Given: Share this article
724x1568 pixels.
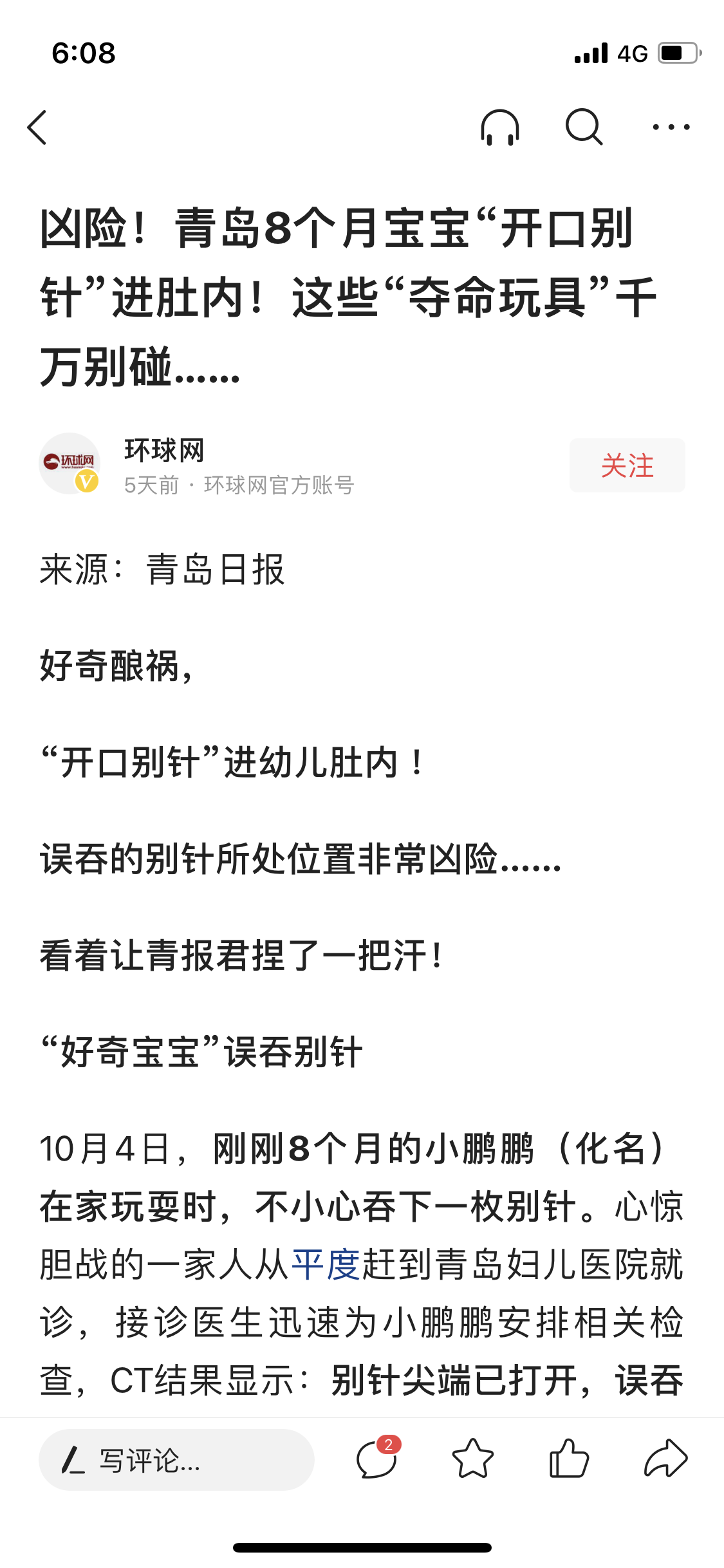Looking at the screenshot, I should 665,1459.
